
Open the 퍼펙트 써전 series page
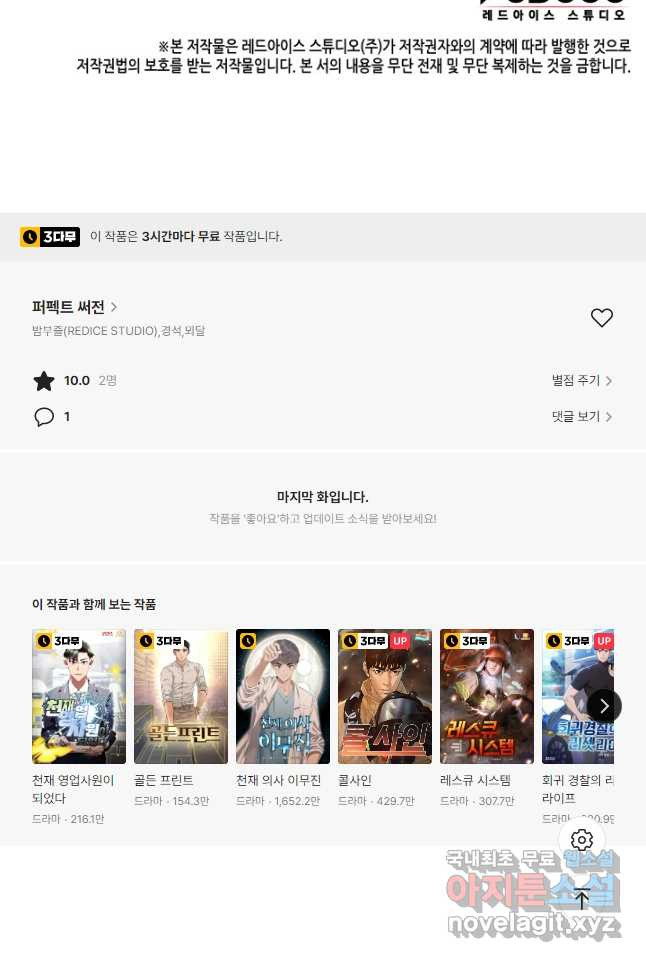click(74, 307)
